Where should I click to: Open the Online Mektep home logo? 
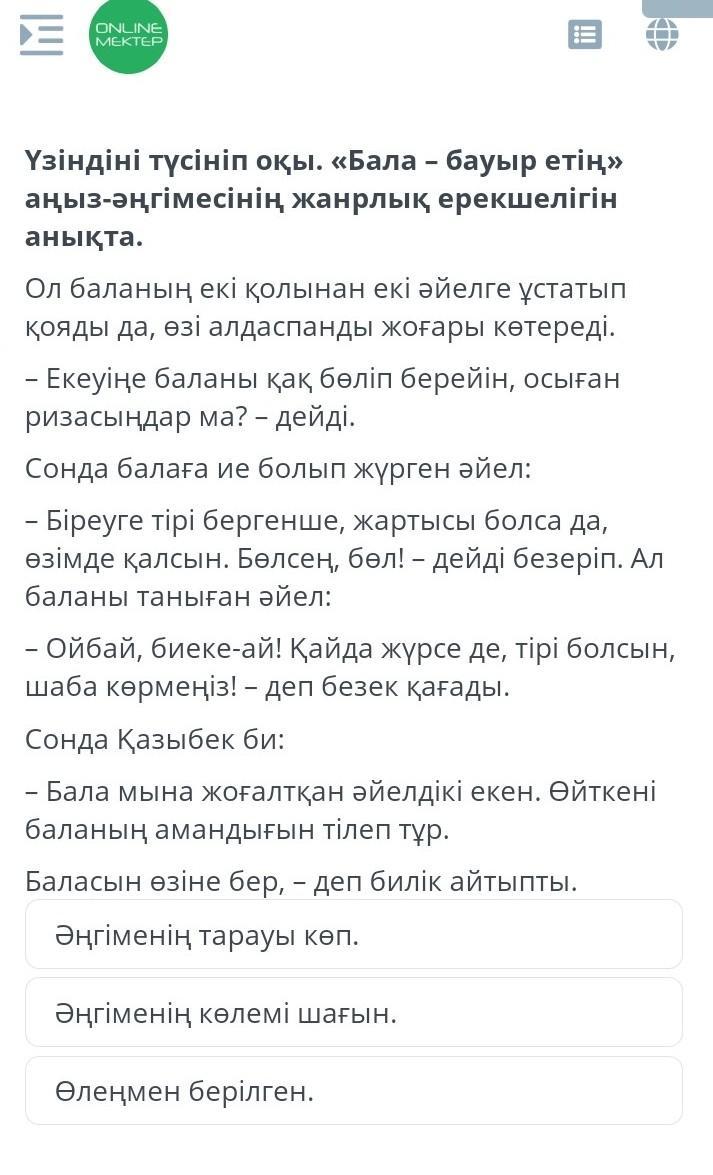tap(128, 36)
